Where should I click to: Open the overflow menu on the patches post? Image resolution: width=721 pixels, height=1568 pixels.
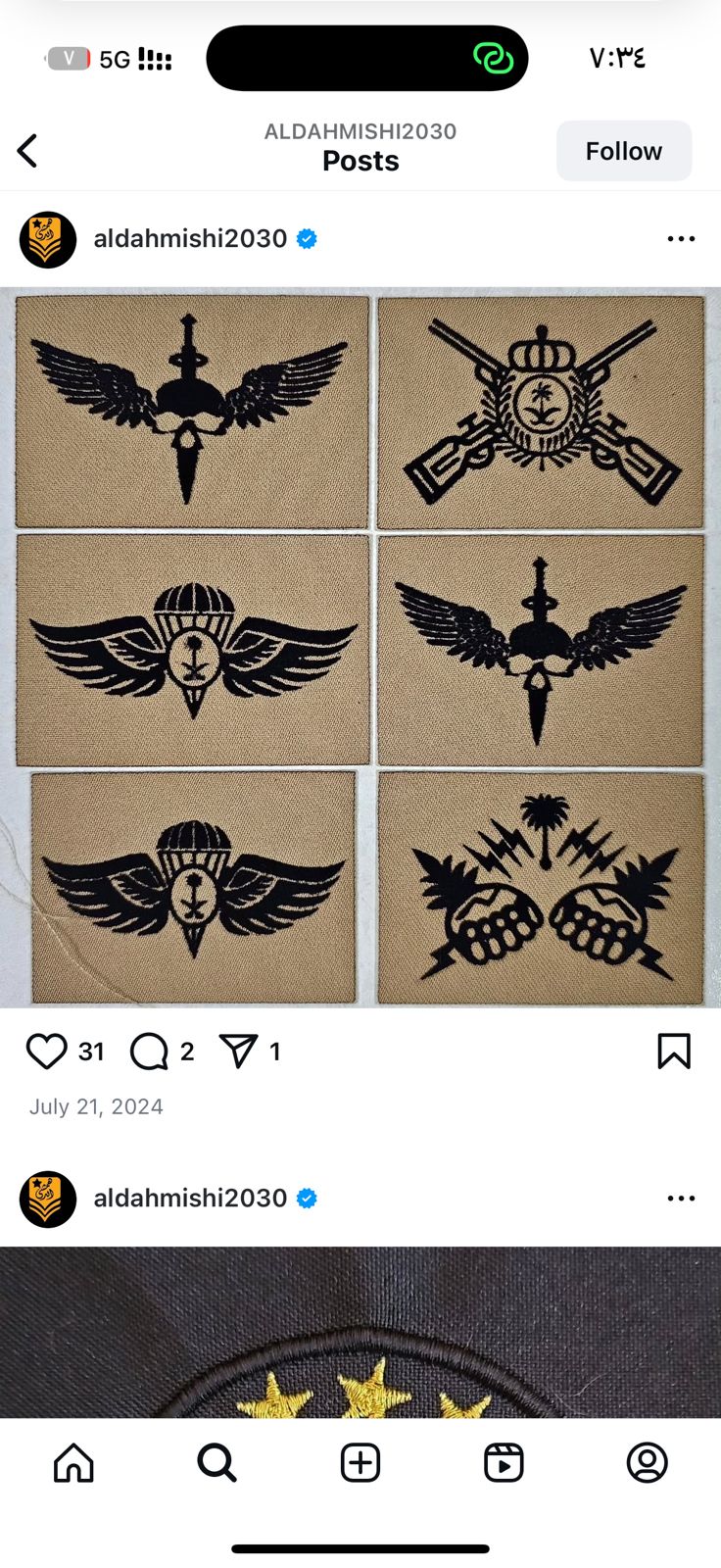681,239
